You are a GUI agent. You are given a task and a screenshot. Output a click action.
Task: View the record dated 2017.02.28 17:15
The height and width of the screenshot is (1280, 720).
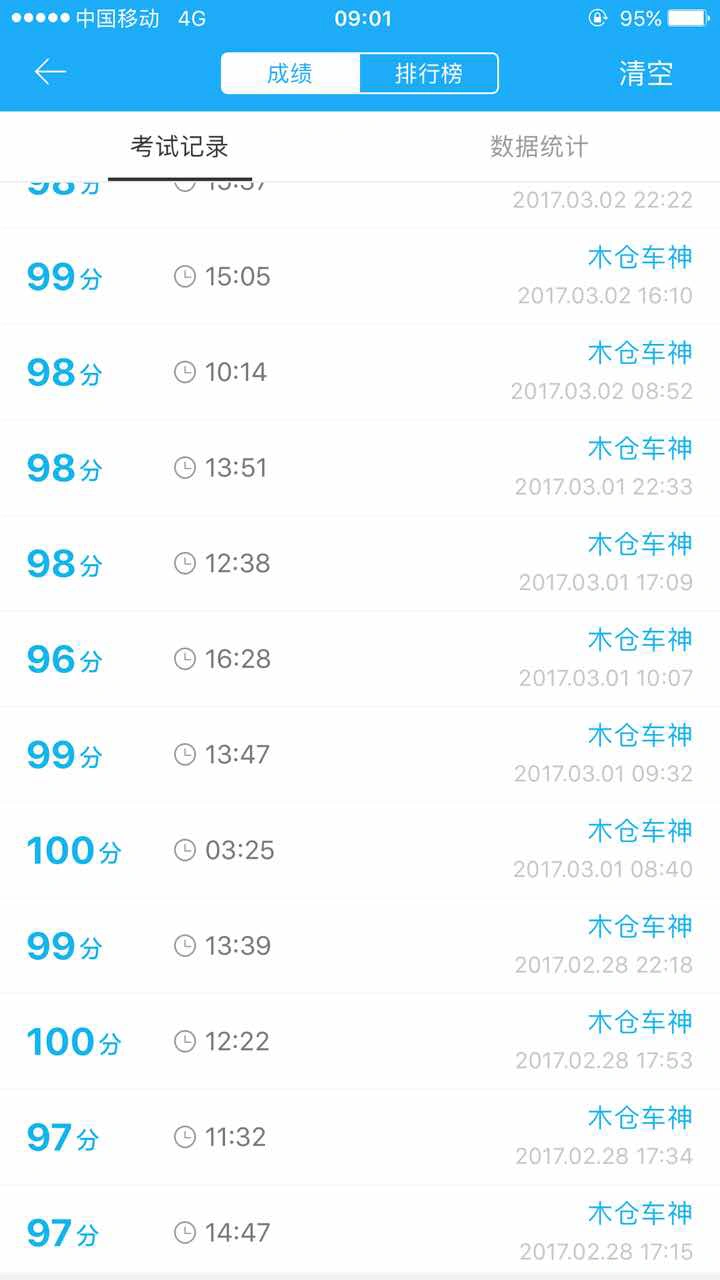[x=360, y=1232]
